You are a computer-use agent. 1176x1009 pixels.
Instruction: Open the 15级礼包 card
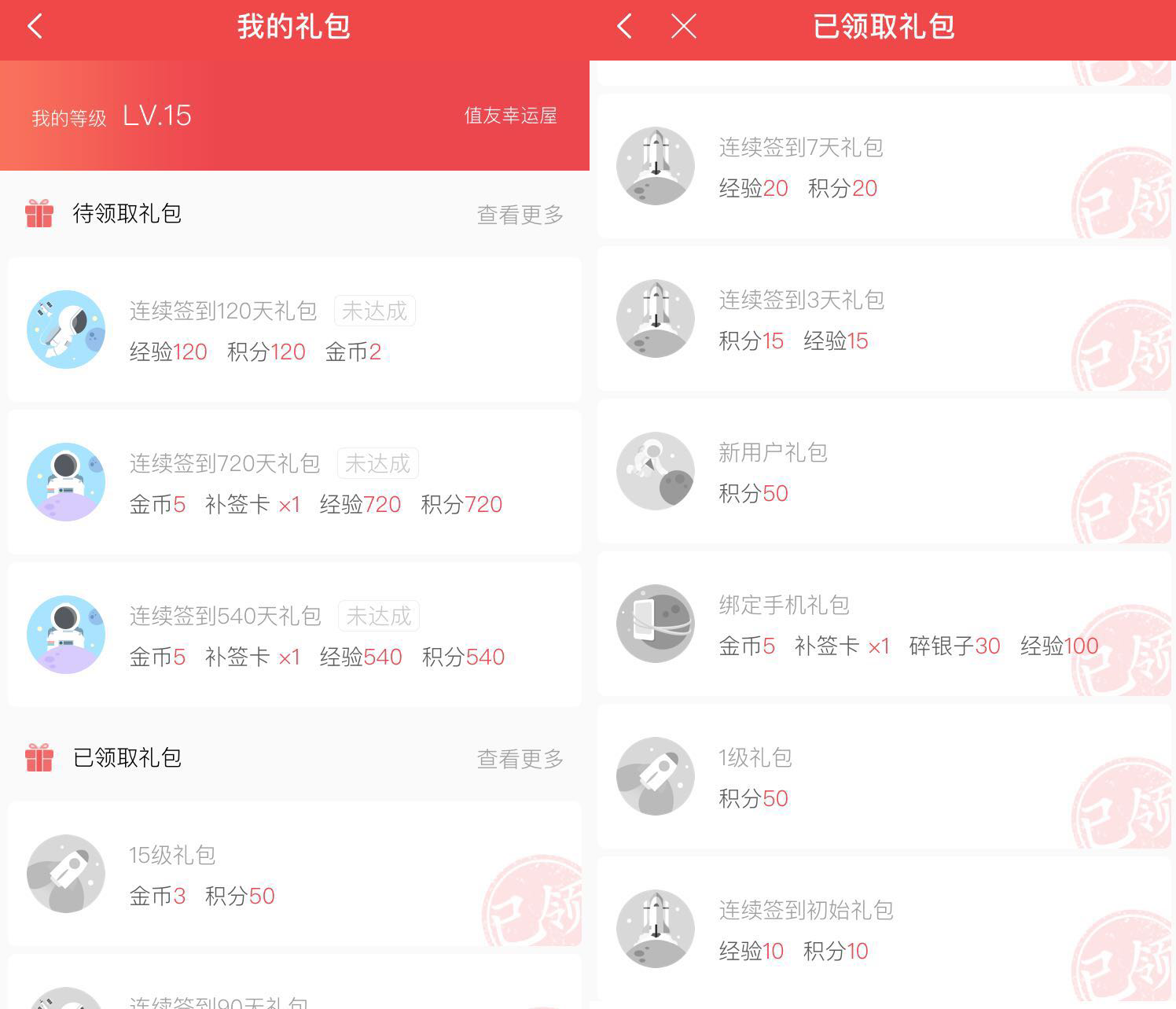295,875
